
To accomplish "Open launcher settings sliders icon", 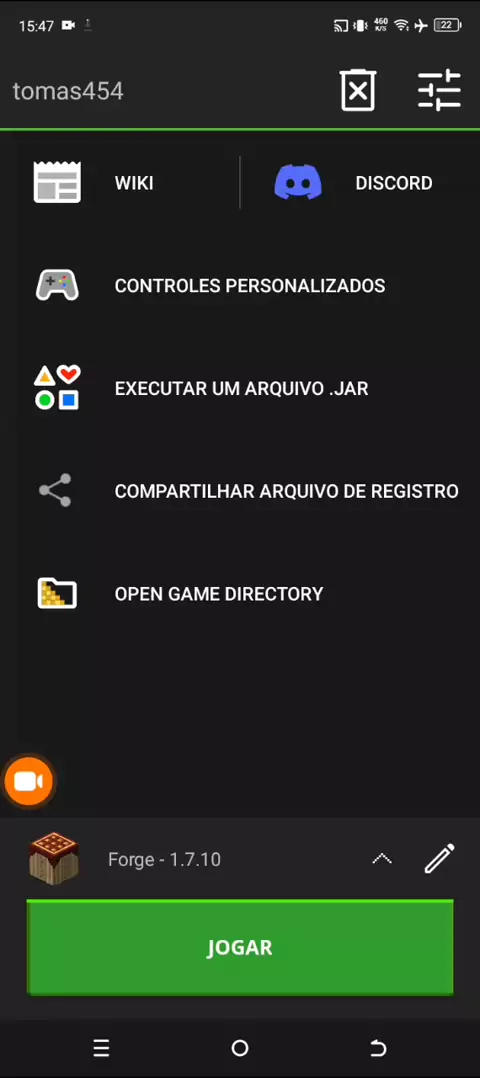I will [x=439, y=90].
